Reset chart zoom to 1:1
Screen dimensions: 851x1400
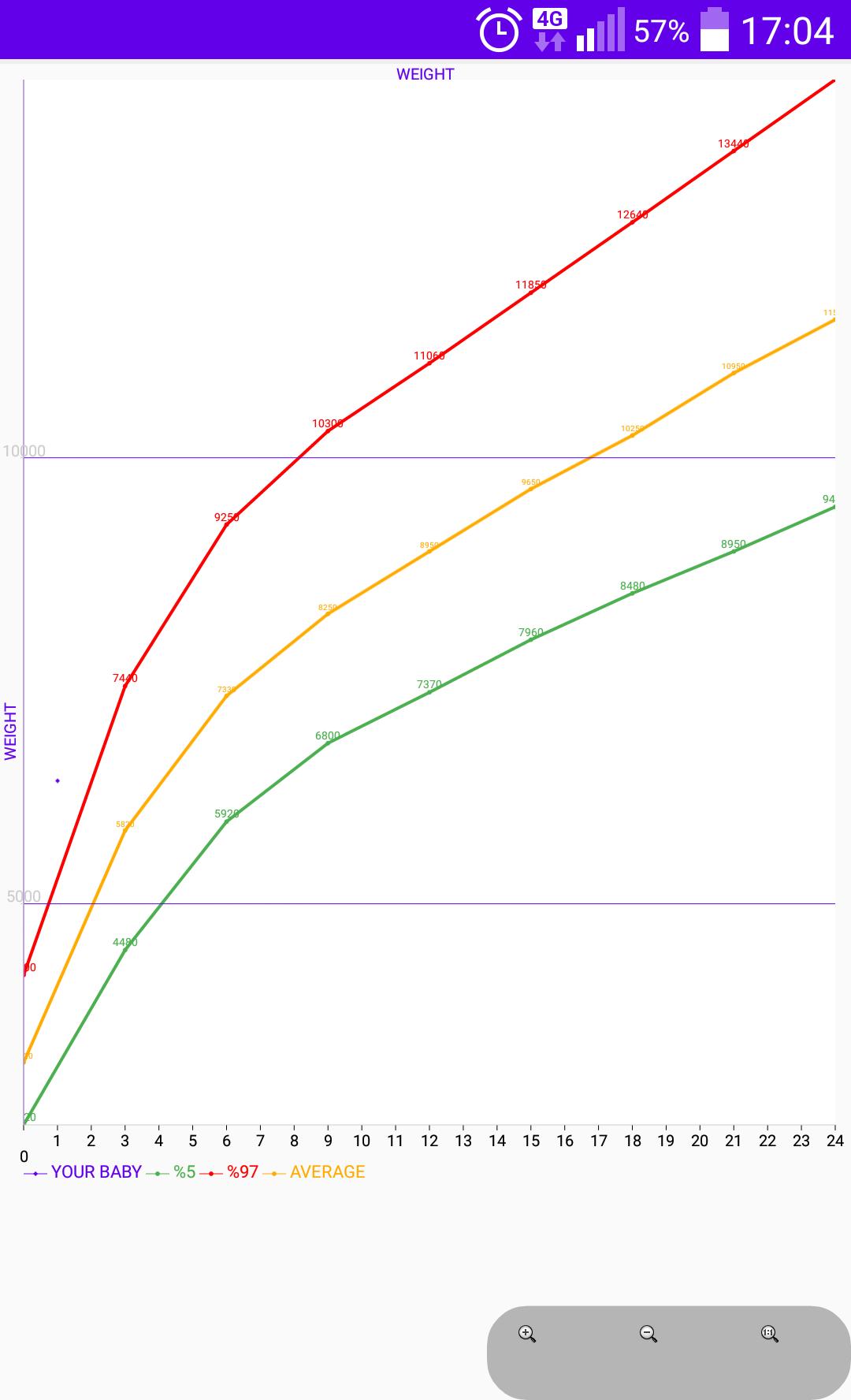[770, 1334]
